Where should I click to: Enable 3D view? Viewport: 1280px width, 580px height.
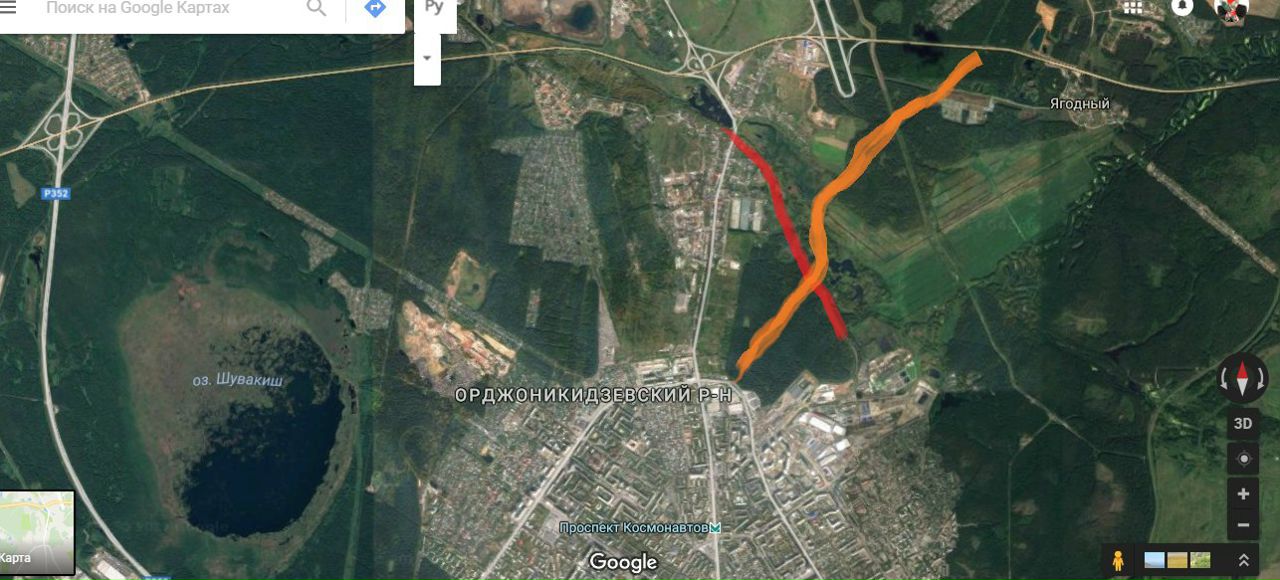point(1243,423)
